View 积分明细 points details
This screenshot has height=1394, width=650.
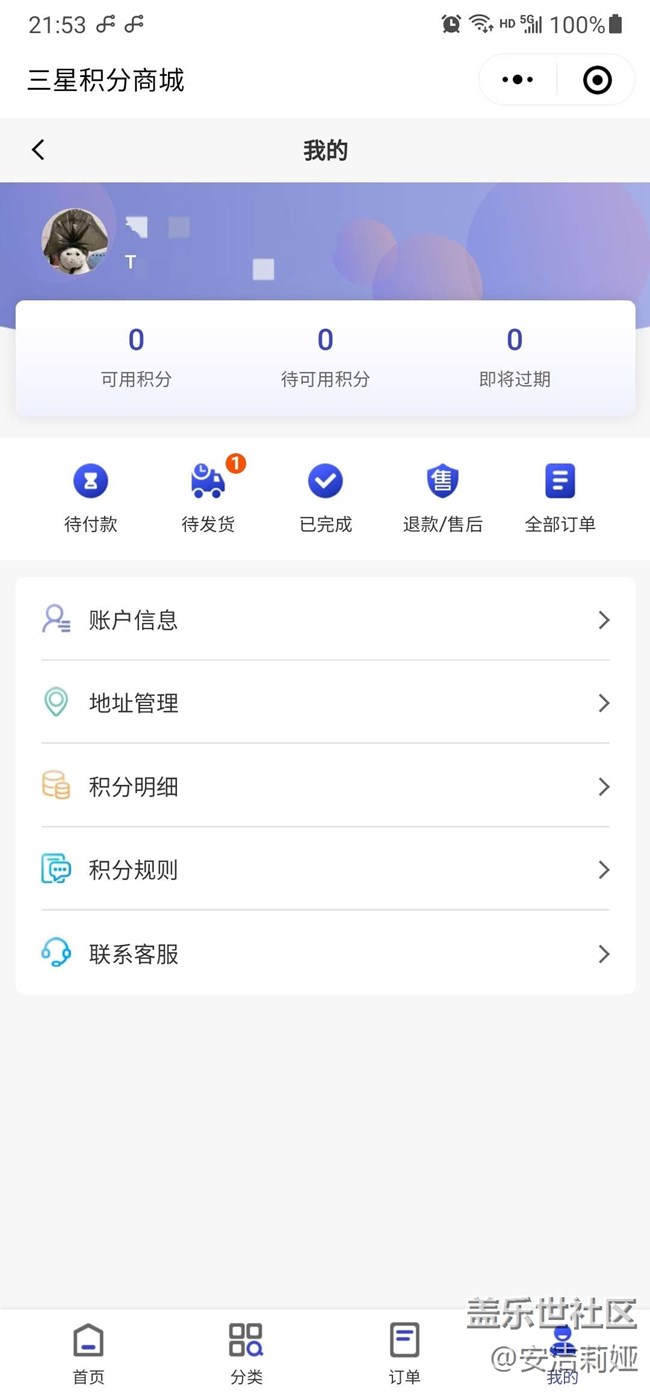[325, 787]
